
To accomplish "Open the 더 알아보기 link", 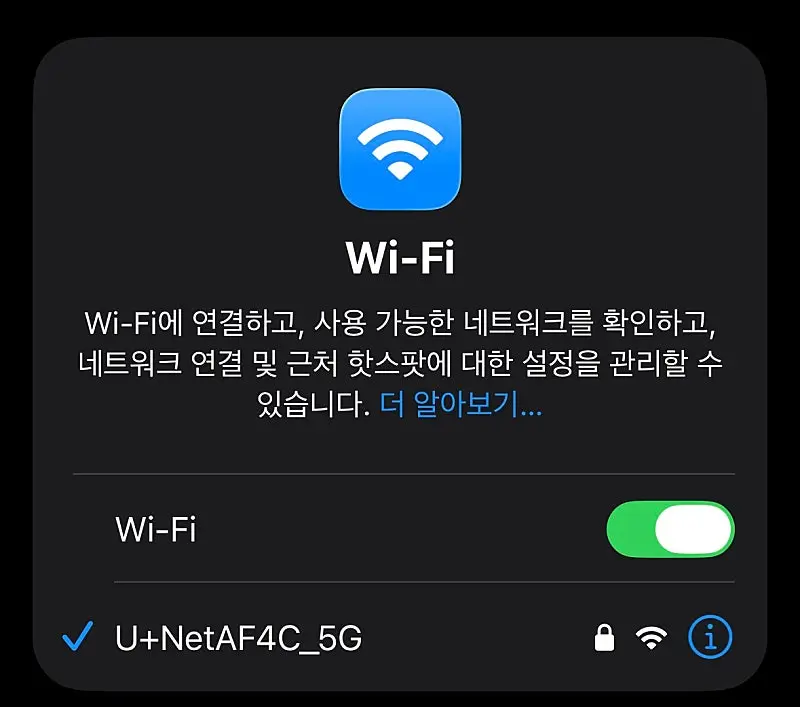I will click(x=460, y=405).
